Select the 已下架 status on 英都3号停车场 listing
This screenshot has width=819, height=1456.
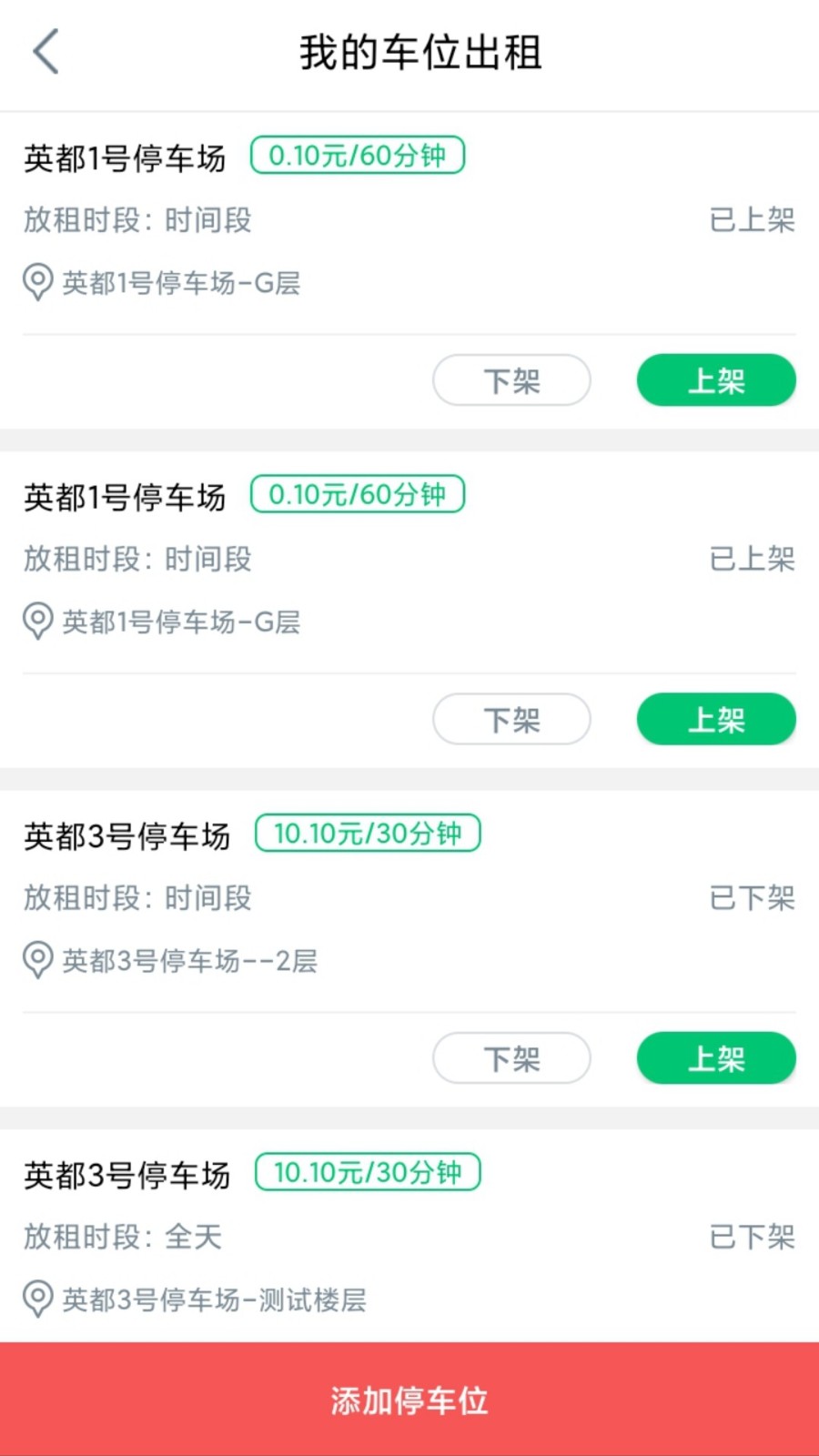pos(753,897)
